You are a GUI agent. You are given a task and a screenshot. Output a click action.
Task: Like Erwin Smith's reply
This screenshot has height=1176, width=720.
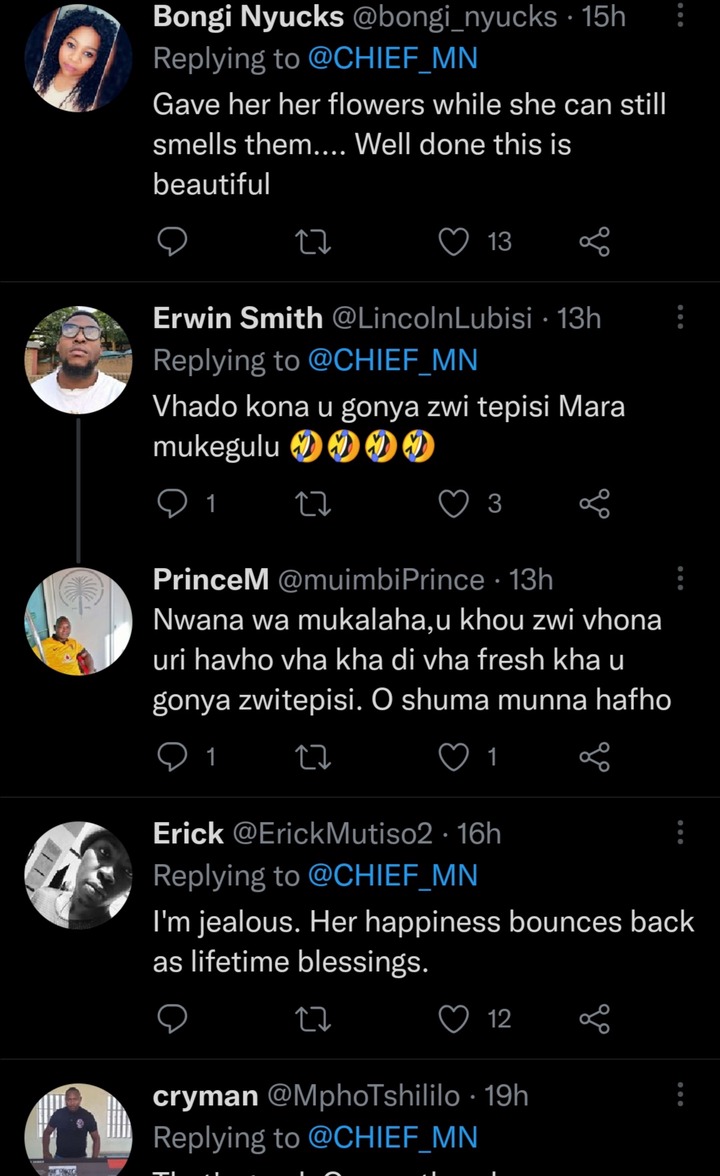pos(455,504)
